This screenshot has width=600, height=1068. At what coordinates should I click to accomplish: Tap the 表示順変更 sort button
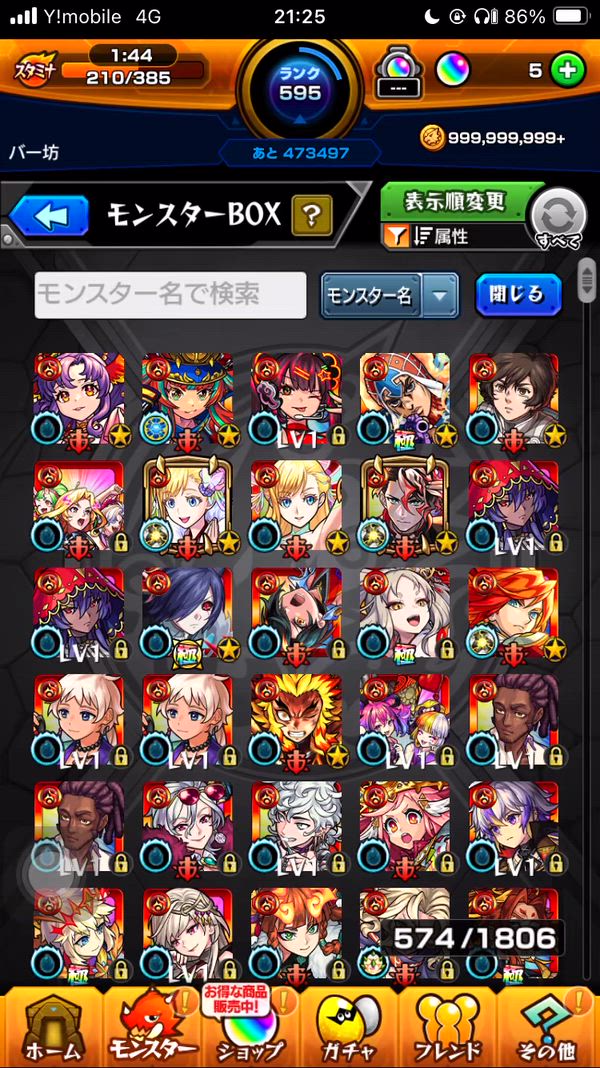coord(455,202)
